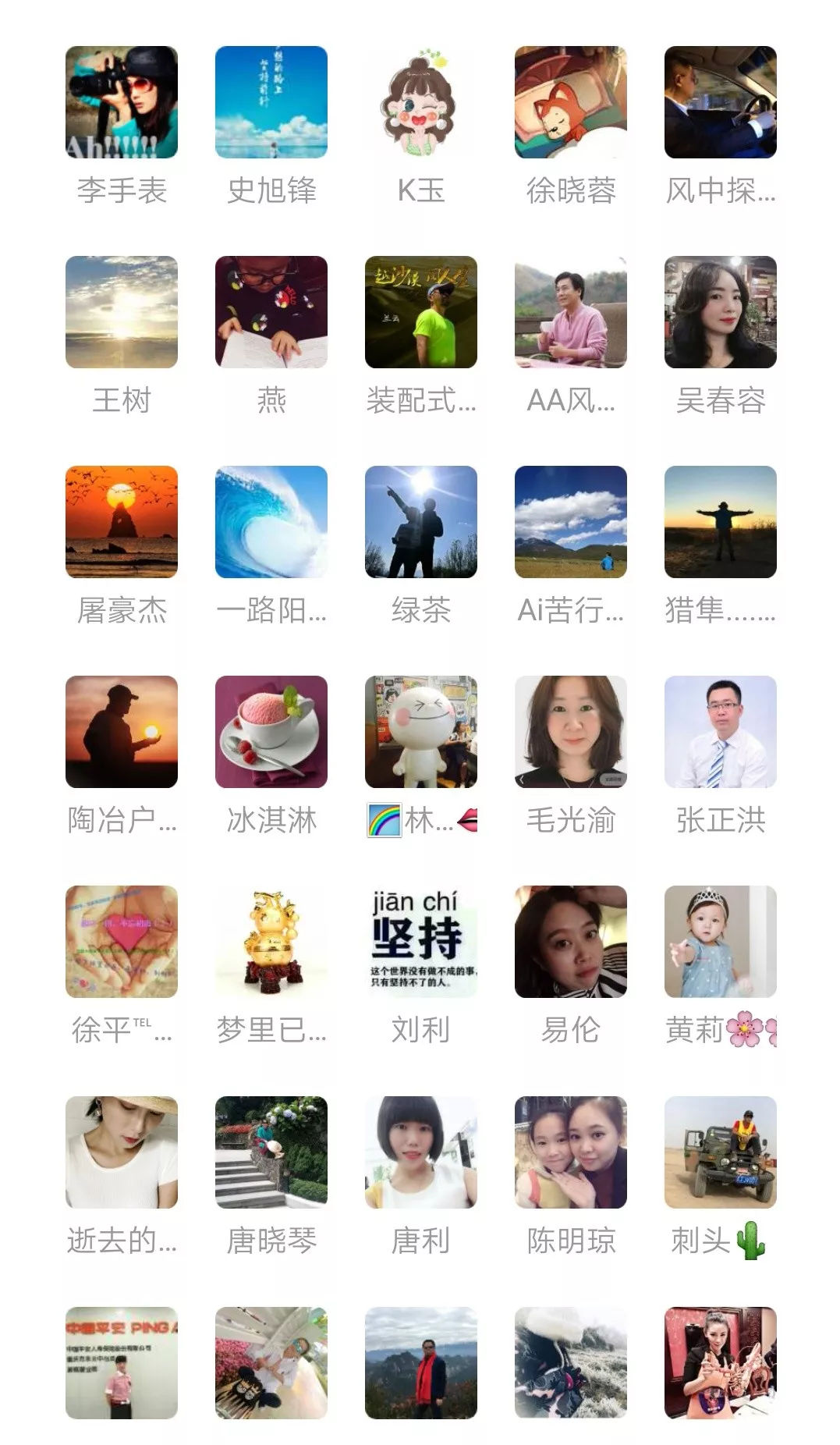The width and height of the screenshot is (840, 1445).
Task: Tap member 绿茶
Action: pyautogui.click(x=421, y=522)
